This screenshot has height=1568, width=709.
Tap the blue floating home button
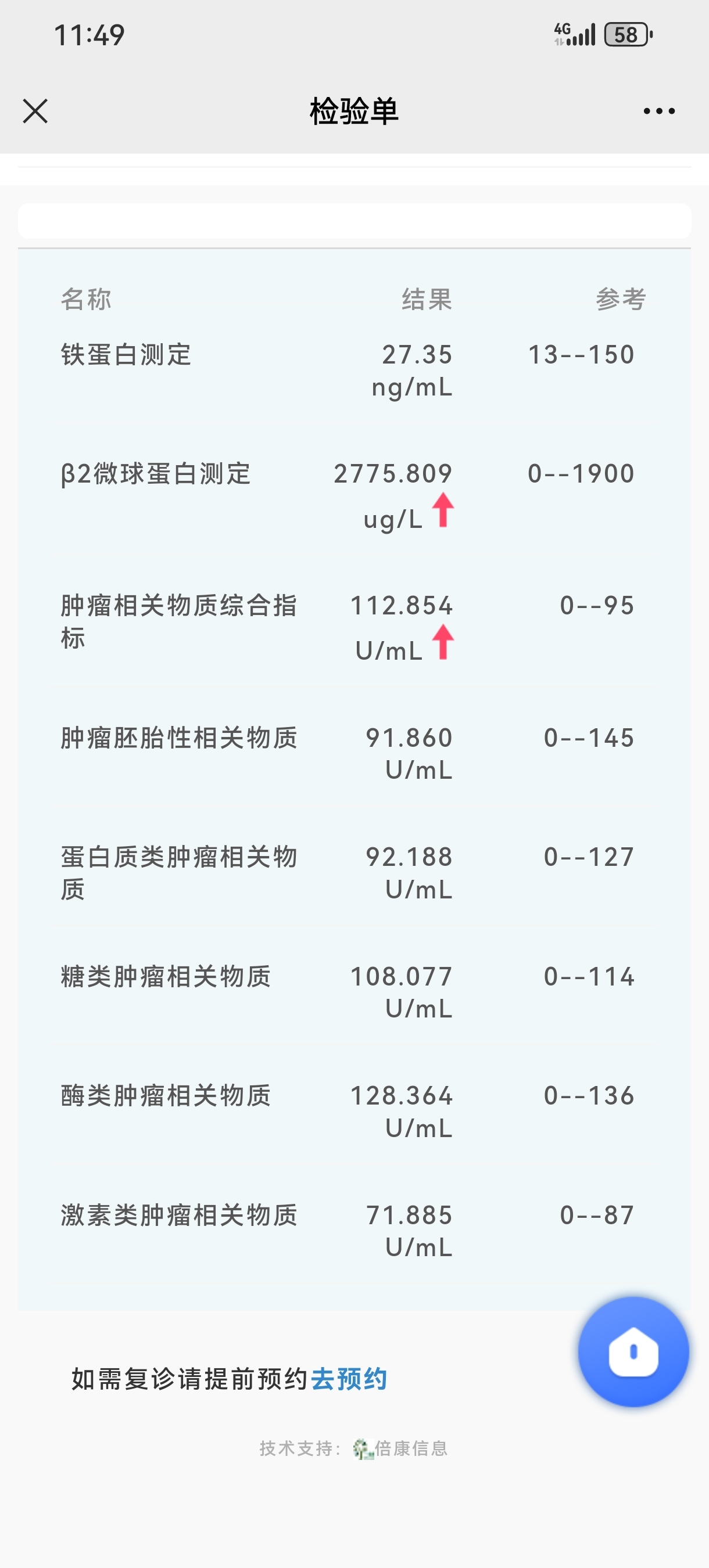coord(633,1352)
